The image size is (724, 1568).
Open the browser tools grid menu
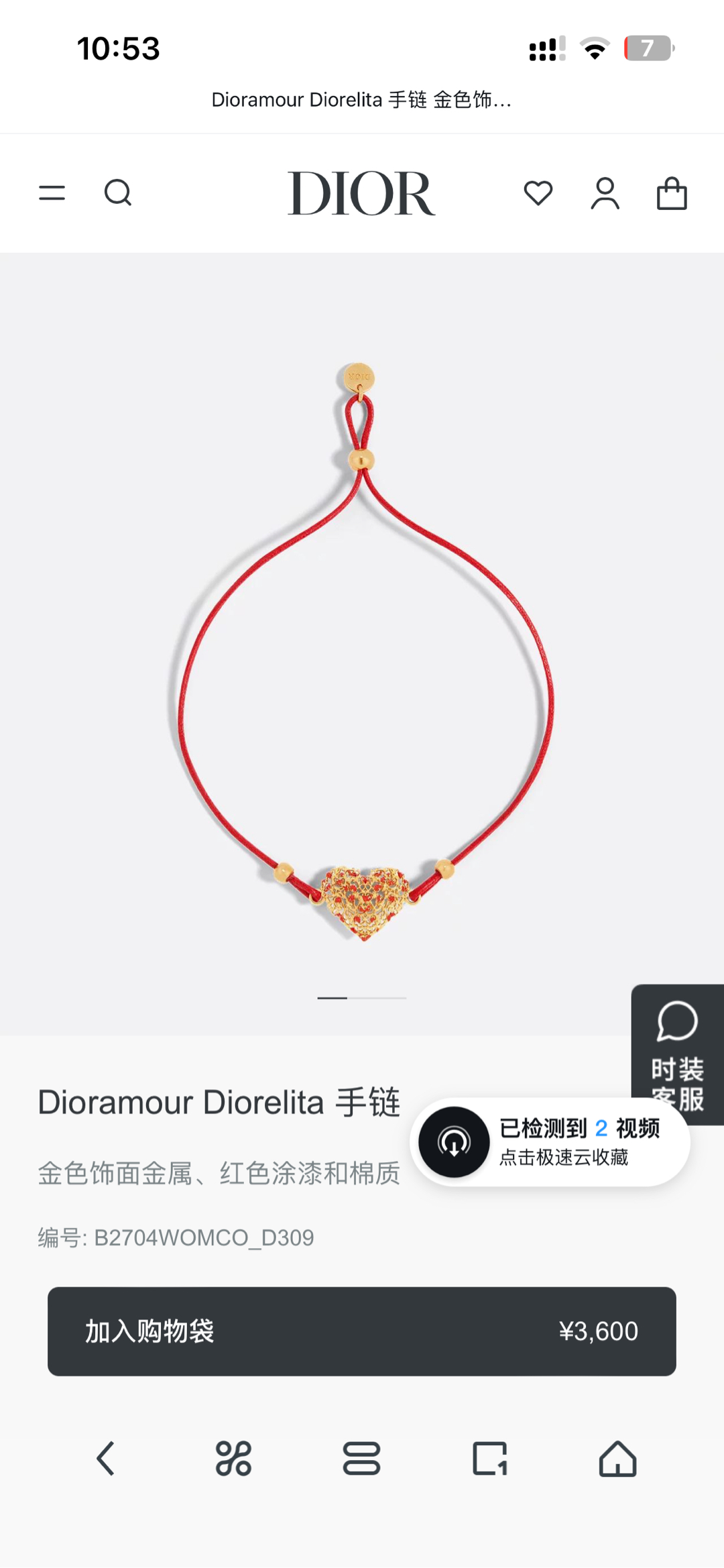tap(233, 1459)
